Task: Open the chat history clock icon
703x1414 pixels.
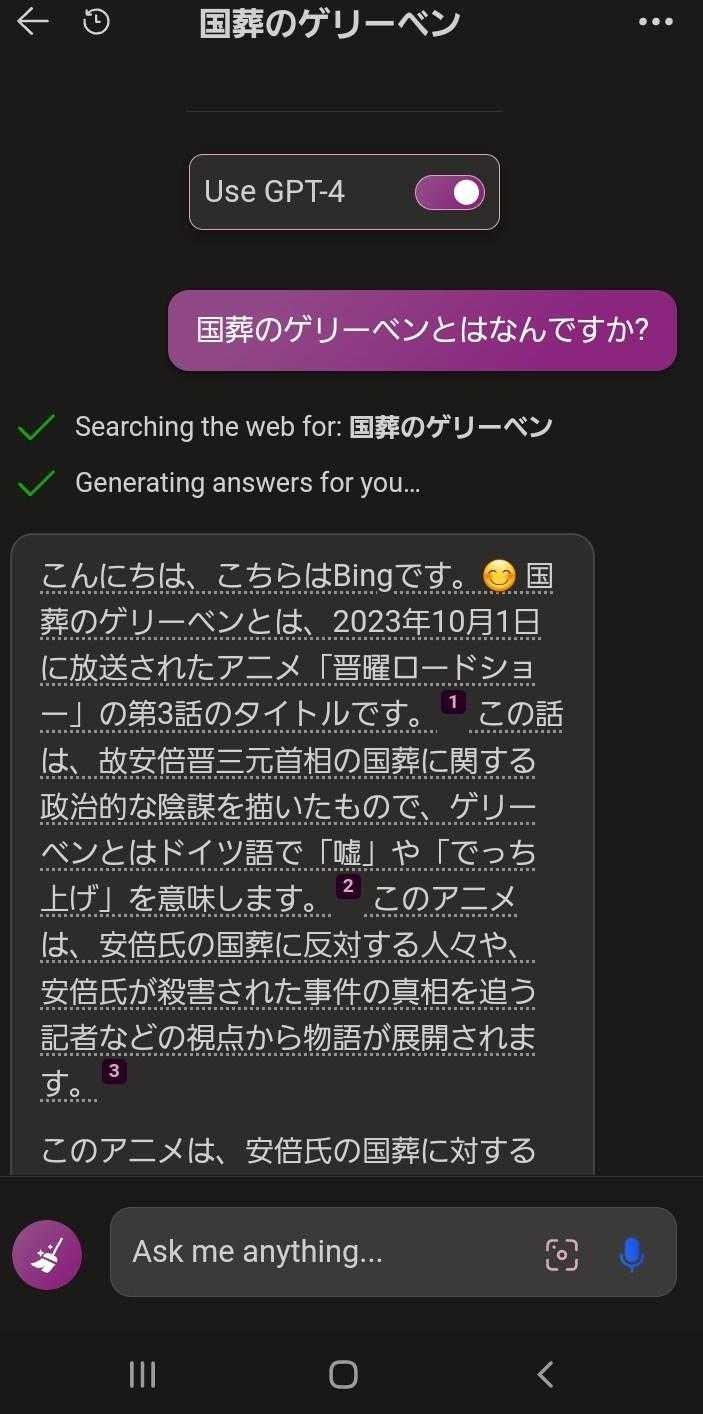Action: tap(96, 21)
